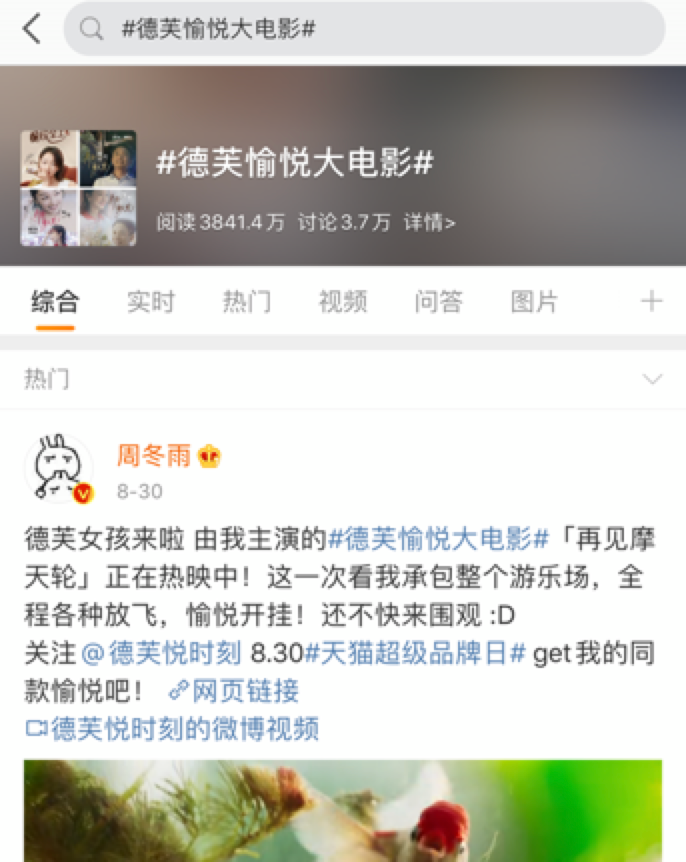Screen dimensions: 686x862
Task: Go back with the arrow icon
Action: 32,29
